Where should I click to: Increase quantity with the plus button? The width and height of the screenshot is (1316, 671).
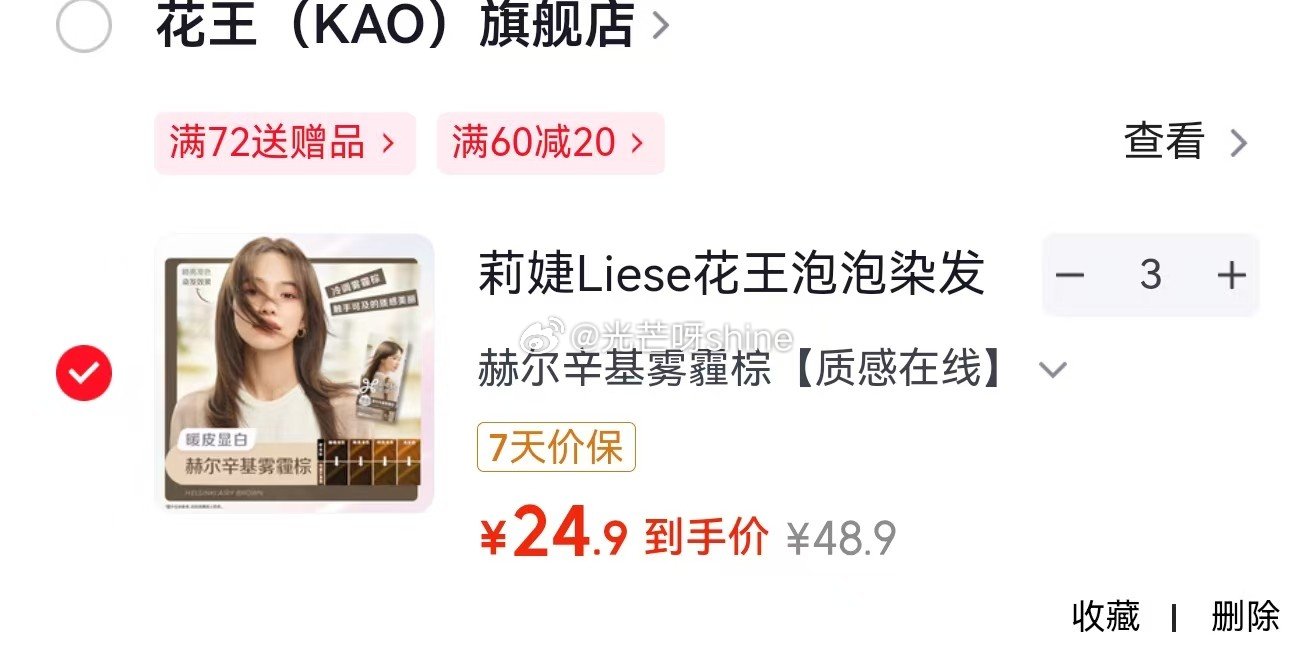pyautogui.click(x=1231, y=275)
